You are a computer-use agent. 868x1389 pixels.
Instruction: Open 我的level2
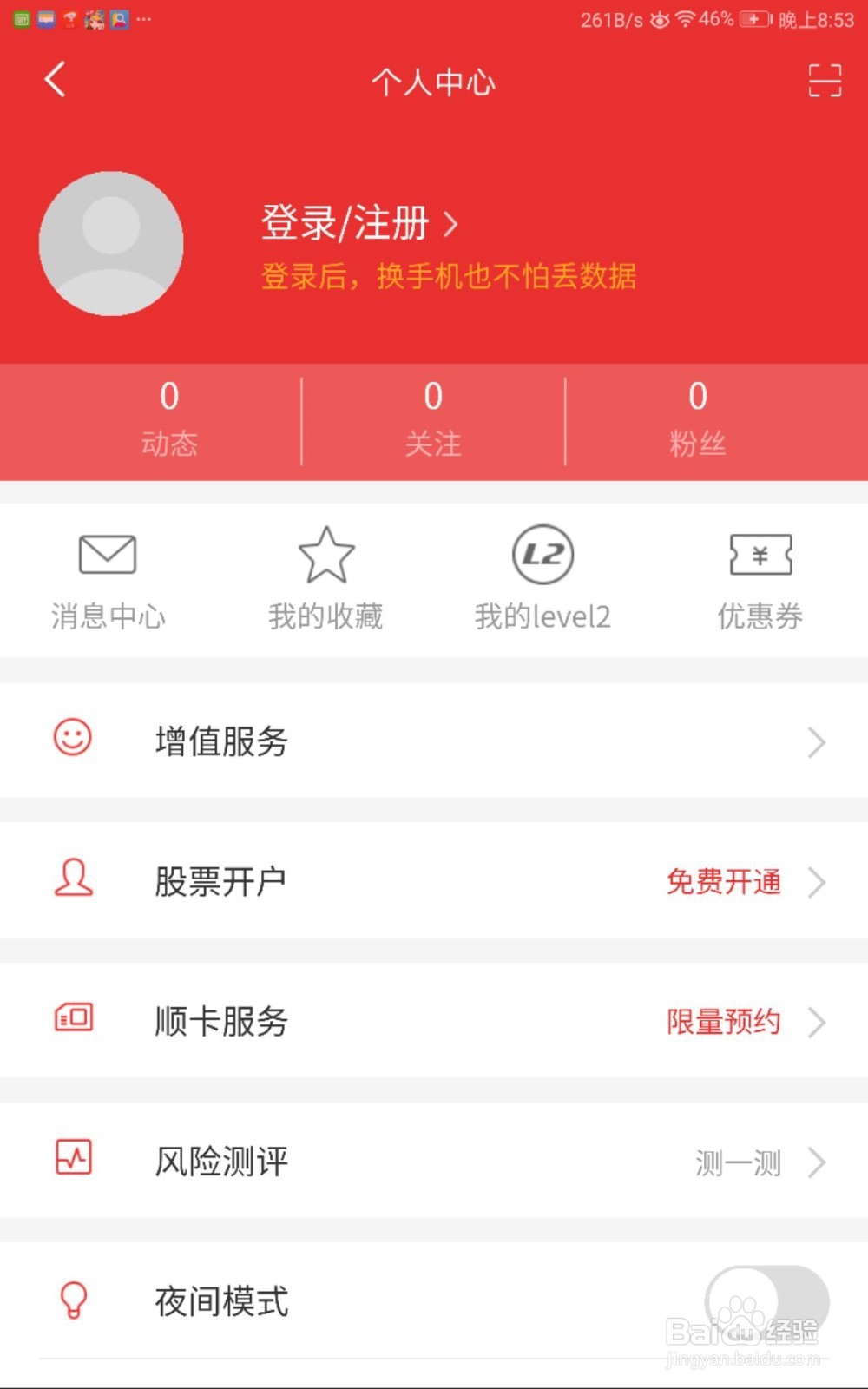point(542,580)
